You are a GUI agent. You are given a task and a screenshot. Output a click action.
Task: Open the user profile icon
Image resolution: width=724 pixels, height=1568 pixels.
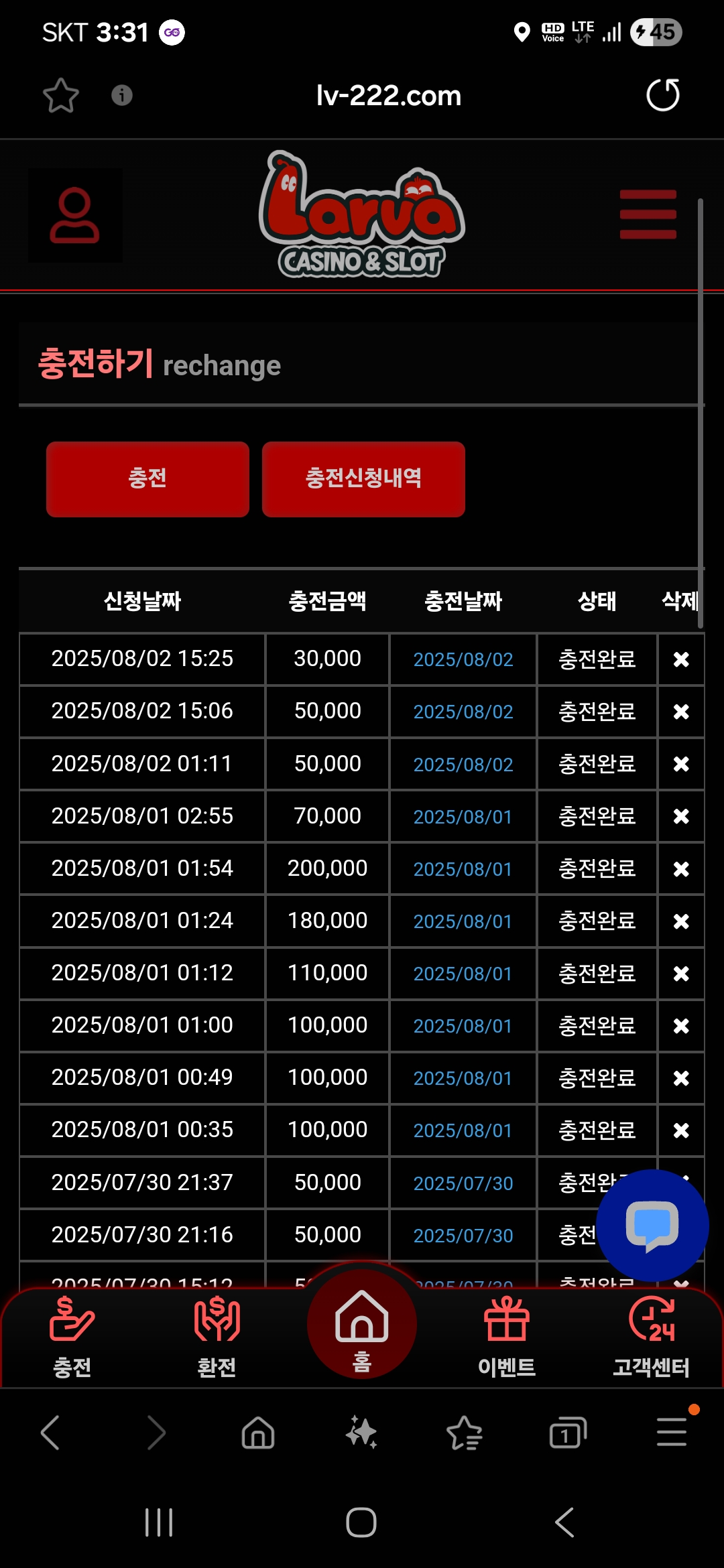pyautogui.click(x=74, y=215)
